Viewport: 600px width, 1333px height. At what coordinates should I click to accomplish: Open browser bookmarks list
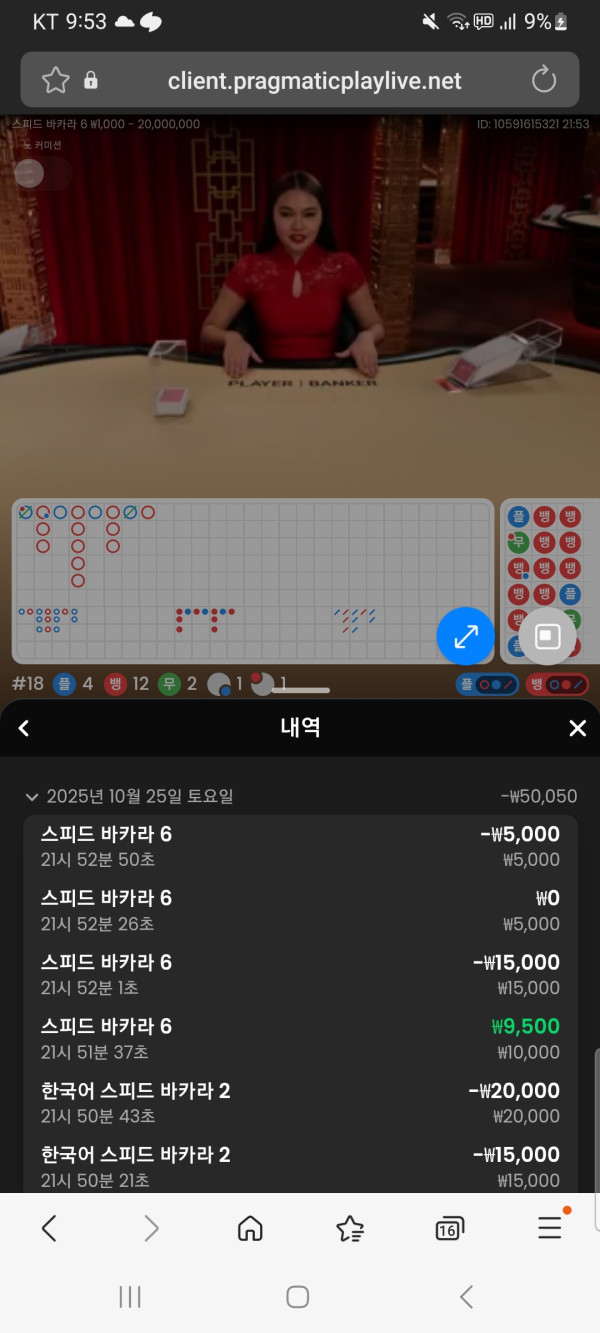pyautogui.click(x=350, y=1228)
